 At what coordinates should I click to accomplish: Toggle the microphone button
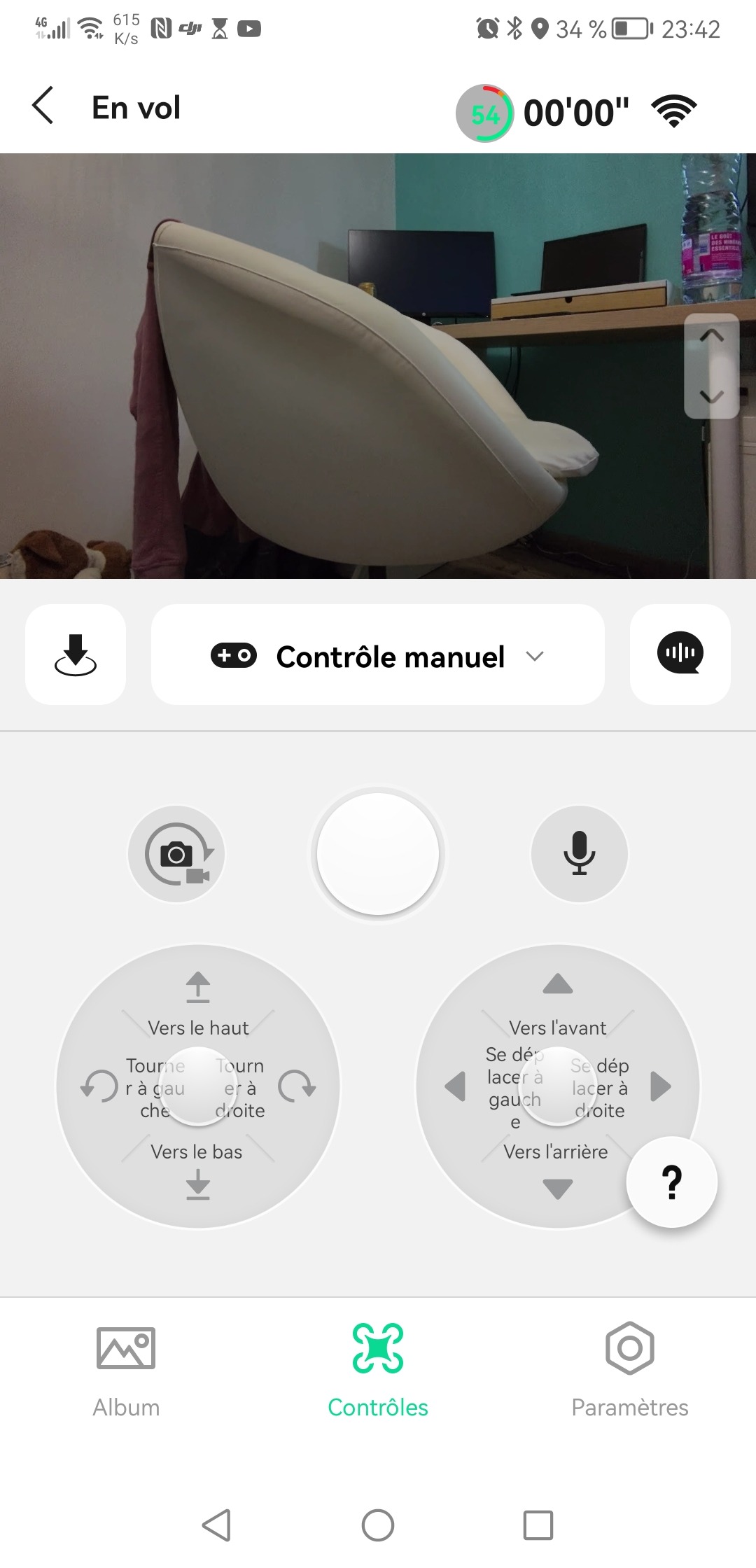tap(579, 854)
